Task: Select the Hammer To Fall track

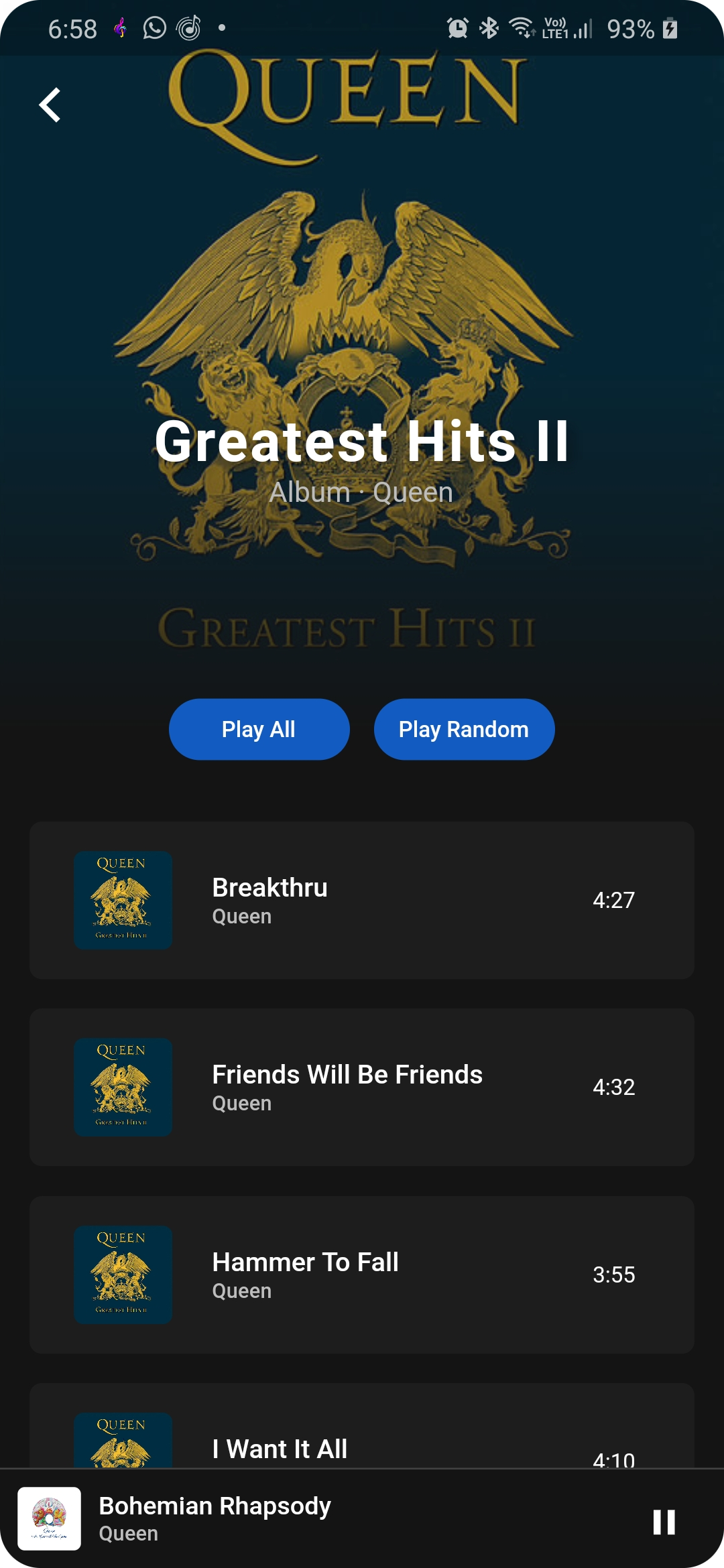Action: [x=362, y=1275]
